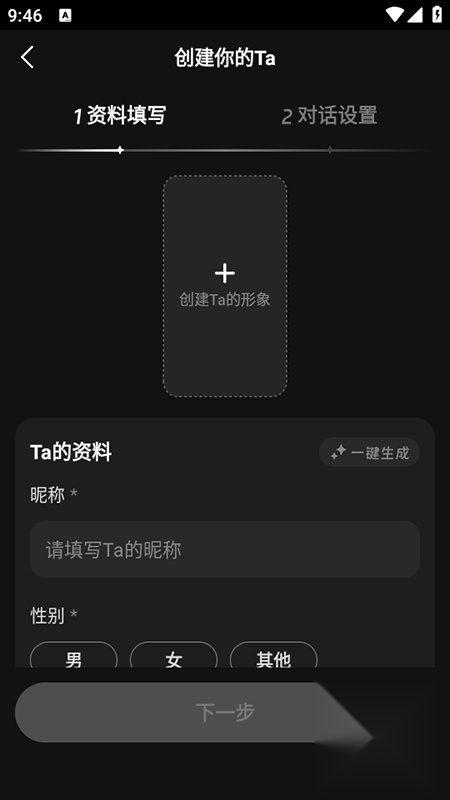Viewport: 450px width, 800px height.
Task: Switch to the 2 对话设置 step
Action: click(330, 116)
